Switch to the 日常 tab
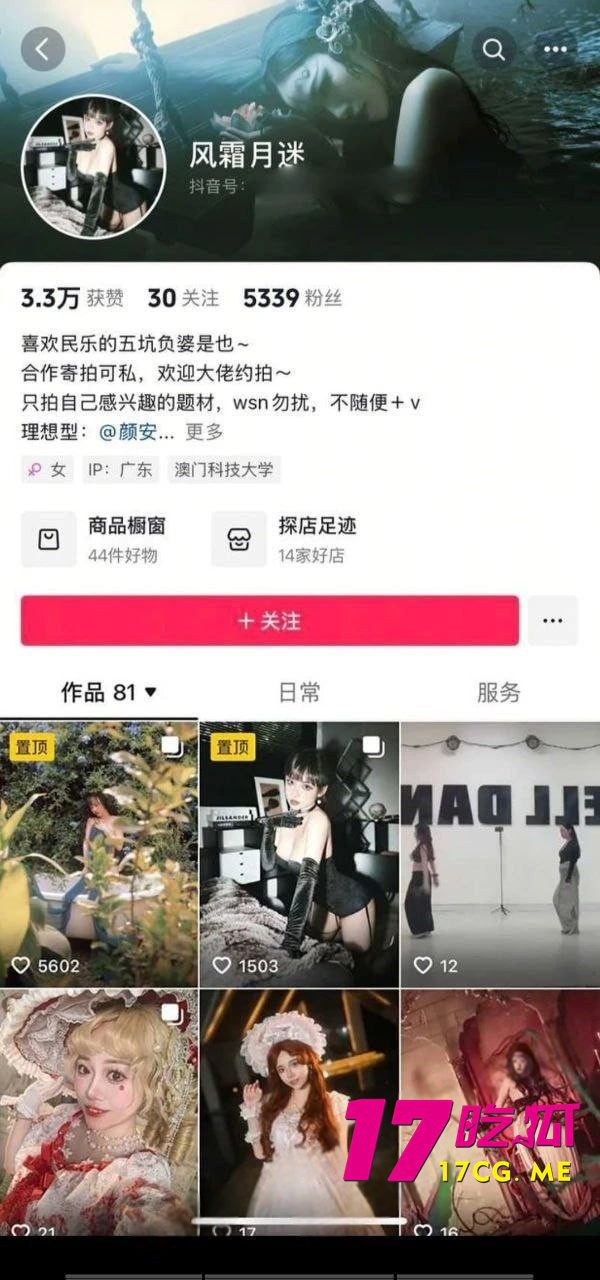Image resolution: width=600 pixels, height=1280 pixels. coord(299,692)
